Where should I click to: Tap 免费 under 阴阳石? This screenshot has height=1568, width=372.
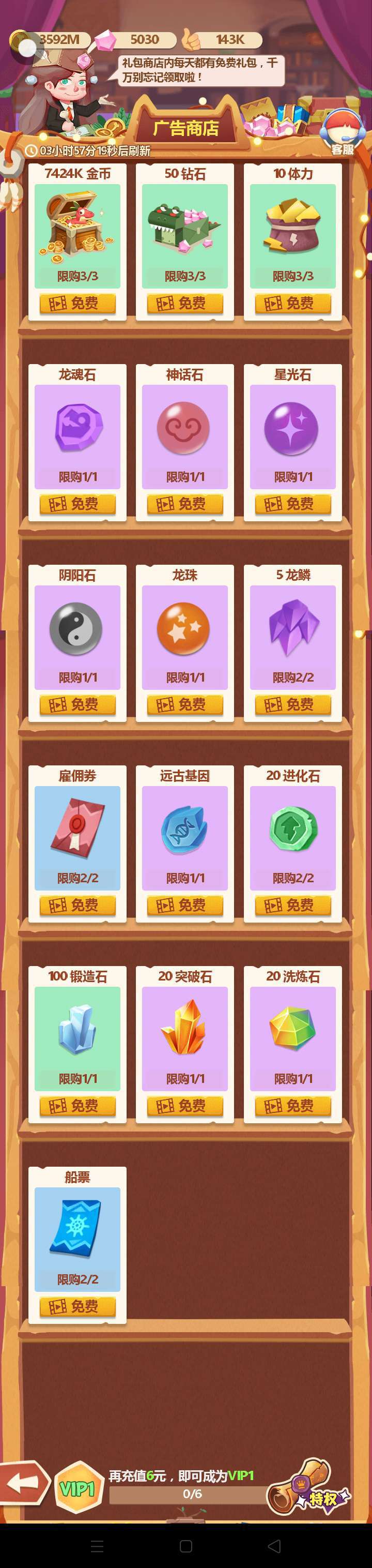point(77,705)
